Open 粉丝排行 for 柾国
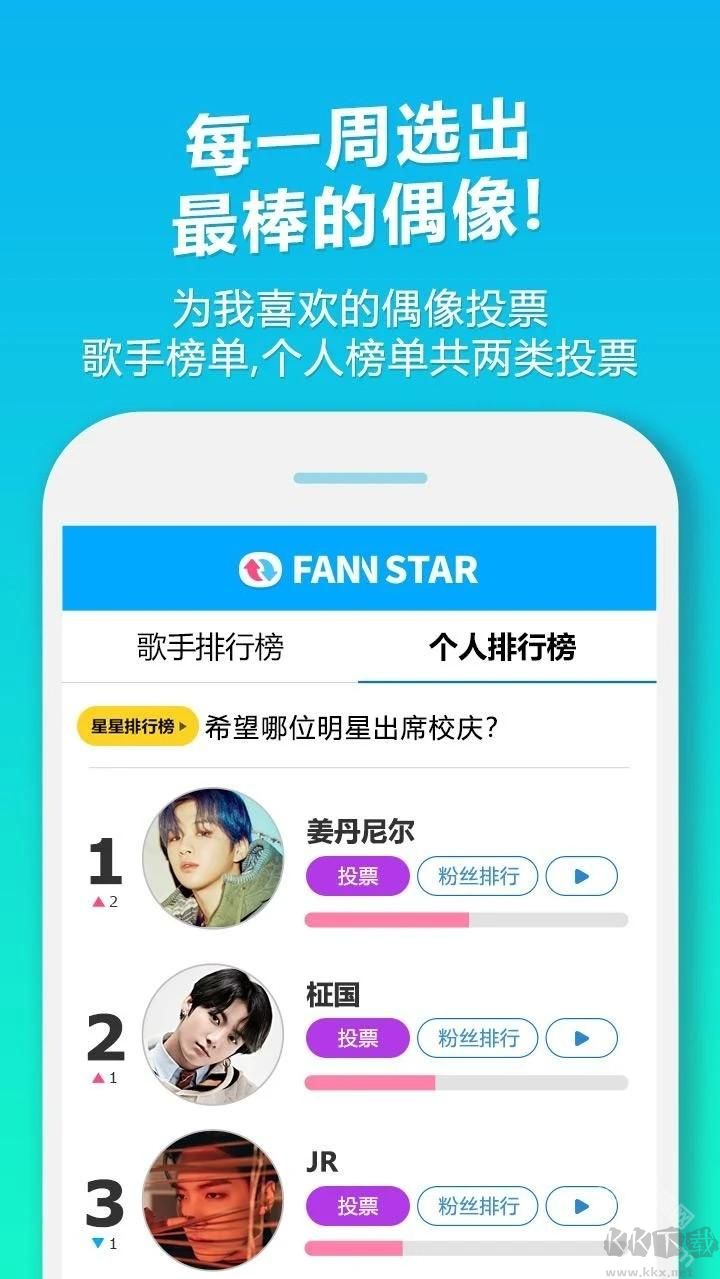This screenshot has width=720, height=1279. (478, 1038)
